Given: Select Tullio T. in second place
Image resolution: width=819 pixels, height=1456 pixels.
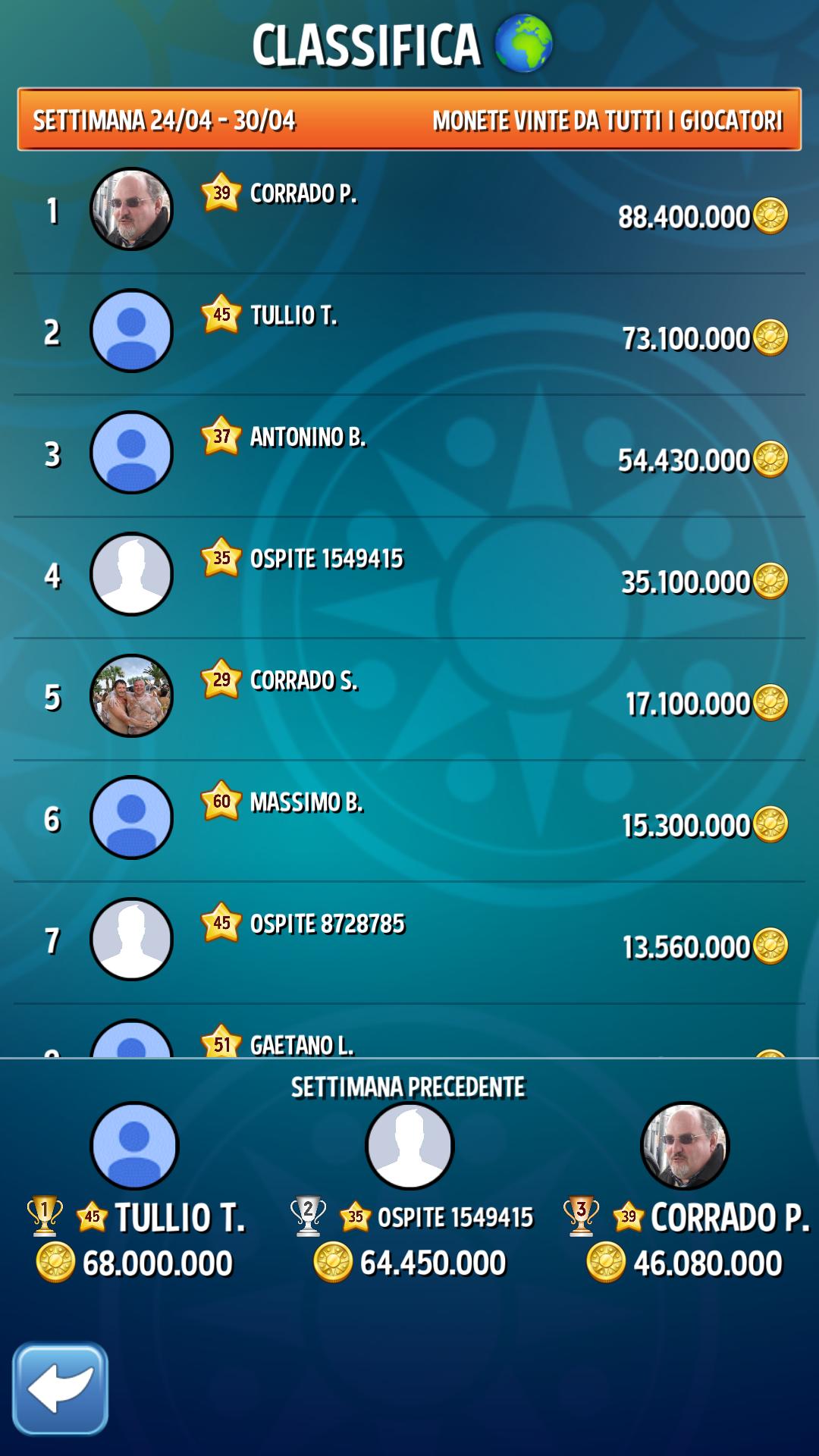Looking at the screenshot, I should (x=409, y=332).
